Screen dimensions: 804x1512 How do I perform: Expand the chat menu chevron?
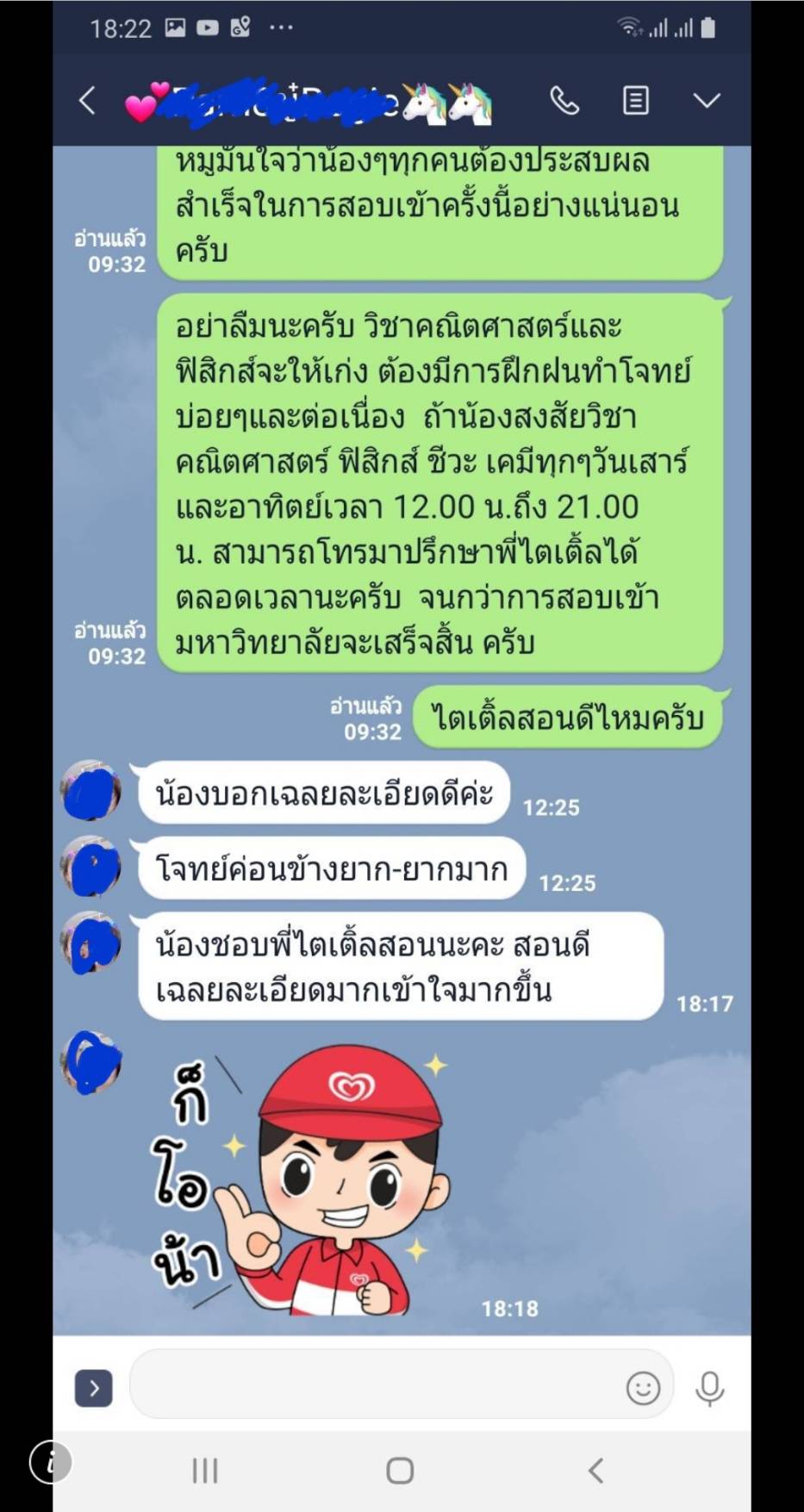tap(707, 101)
